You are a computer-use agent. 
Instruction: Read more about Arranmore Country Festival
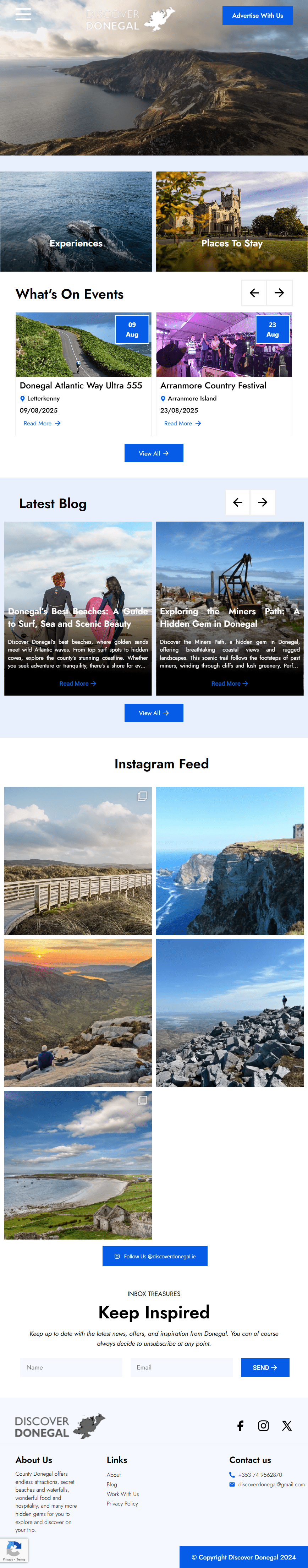pos(182,423)
